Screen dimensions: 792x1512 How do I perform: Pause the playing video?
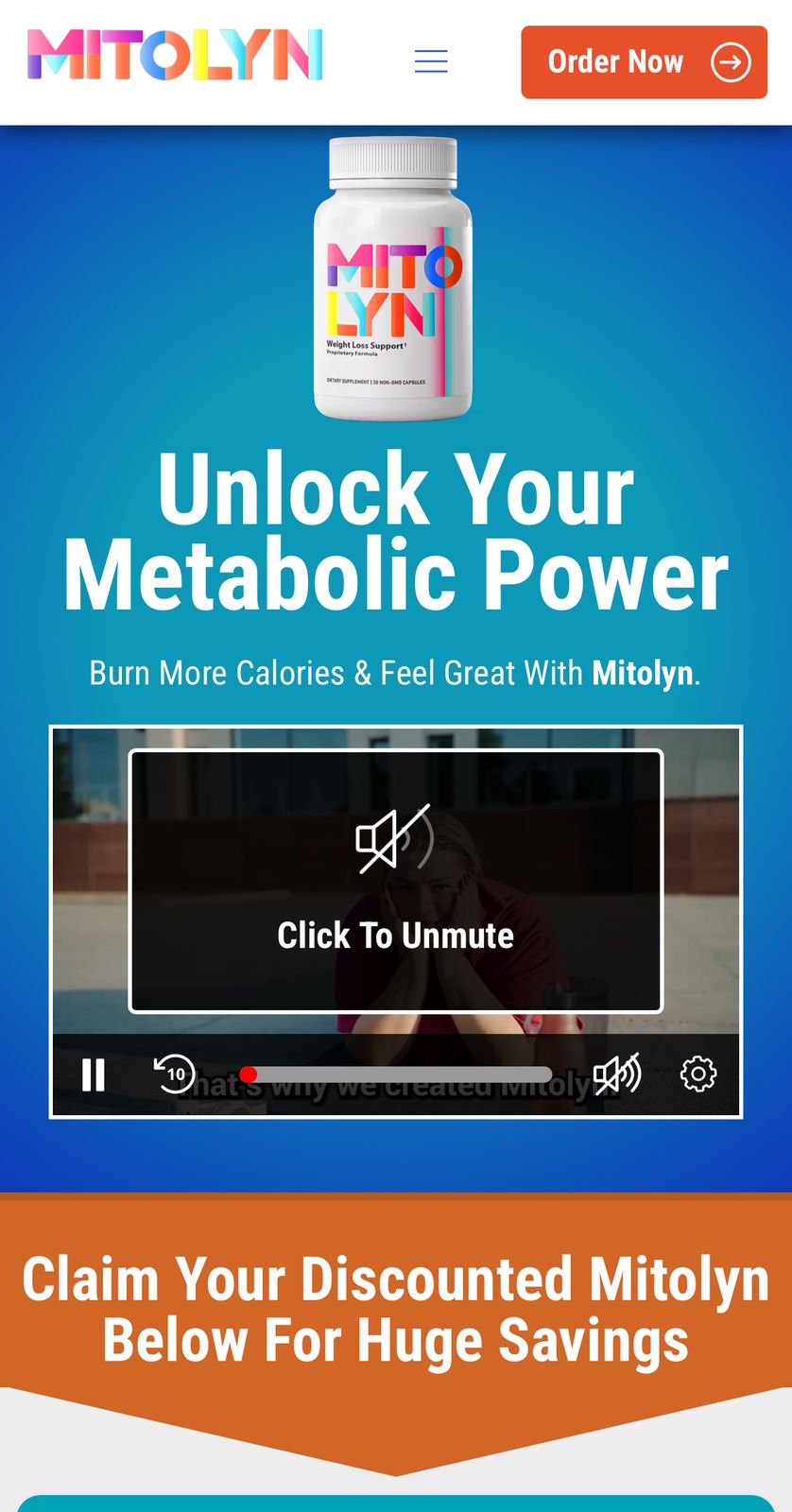[94, 1074]
